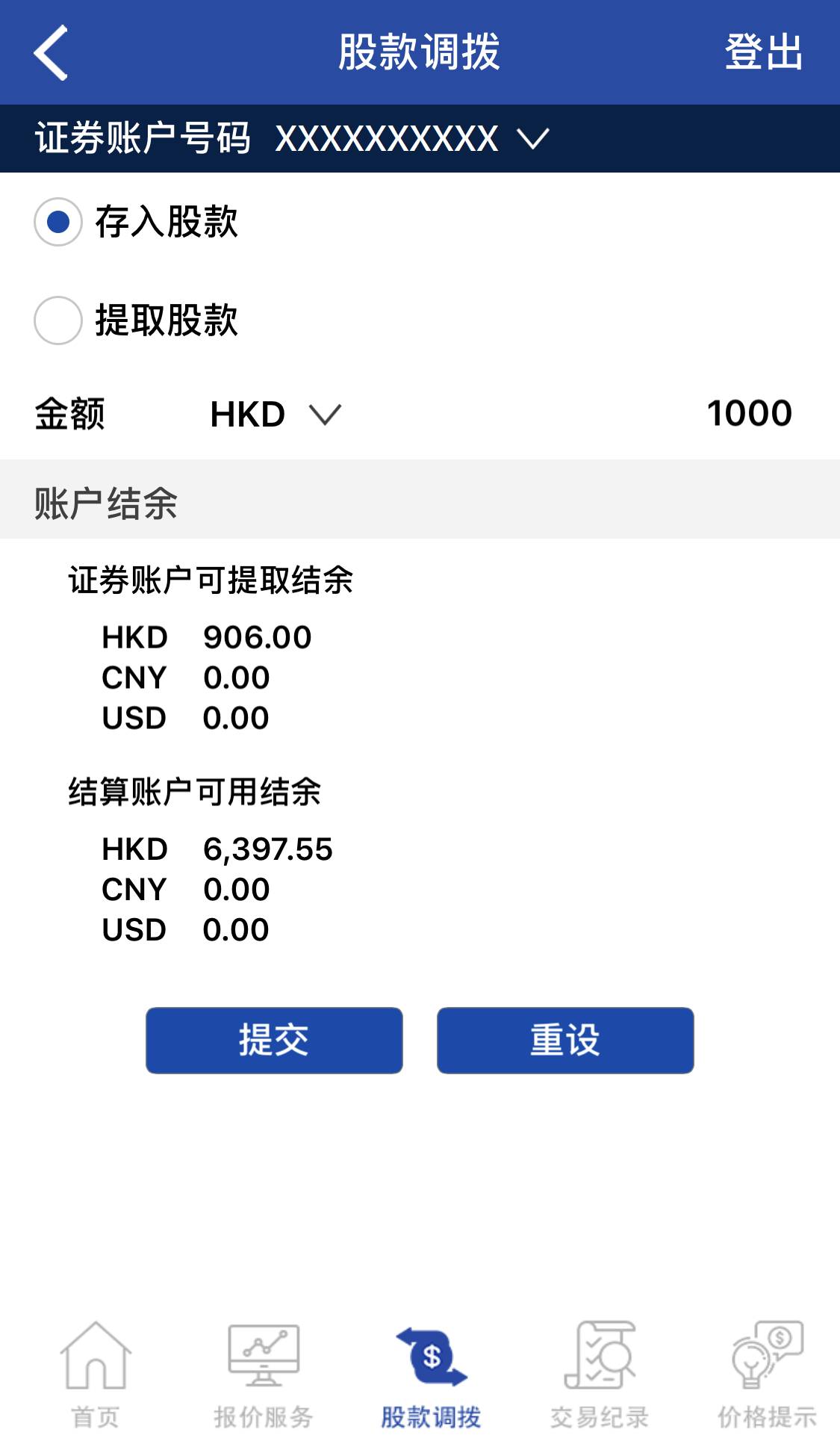The image size is (840, 1447).
Task: Open the HKD currency dropdown
Action: pyautogui.click(x=276, y=415)
